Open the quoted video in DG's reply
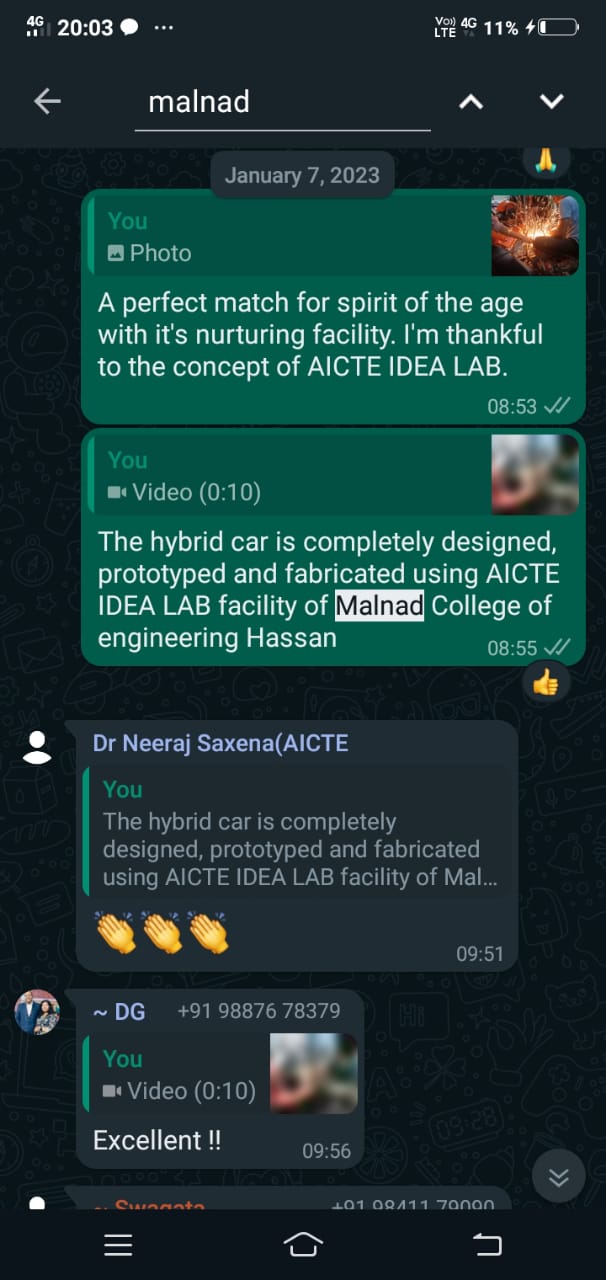Screen dimensions: 606x1280 click(223, 1074)
